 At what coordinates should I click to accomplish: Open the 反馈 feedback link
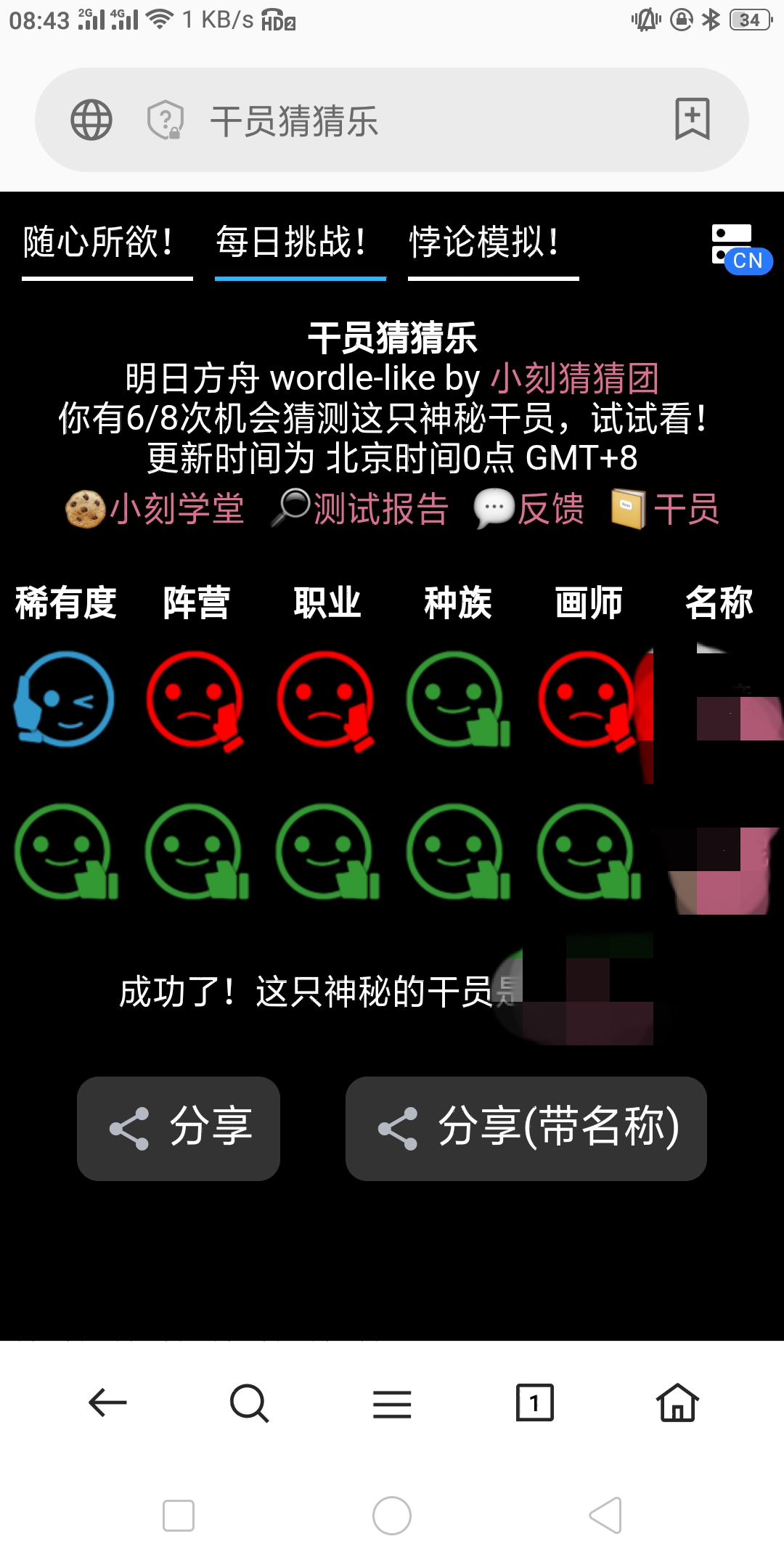click(550, 509)
